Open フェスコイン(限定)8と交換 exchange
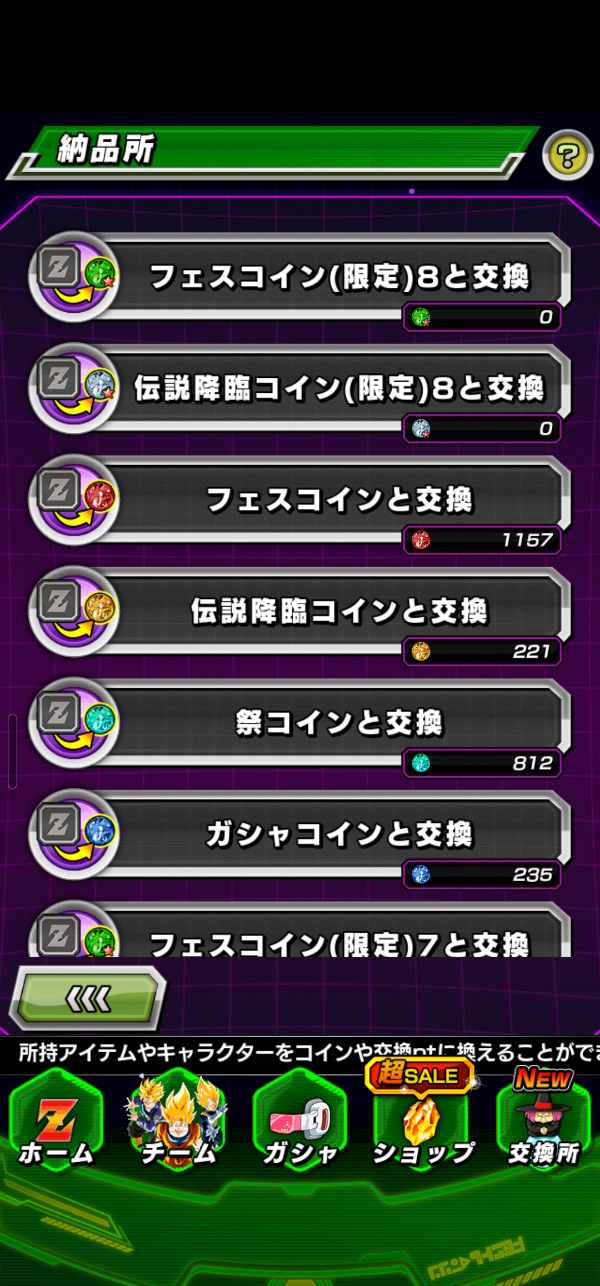The height and width of the screenshot is (1286, 600). (x=338, y=276)
